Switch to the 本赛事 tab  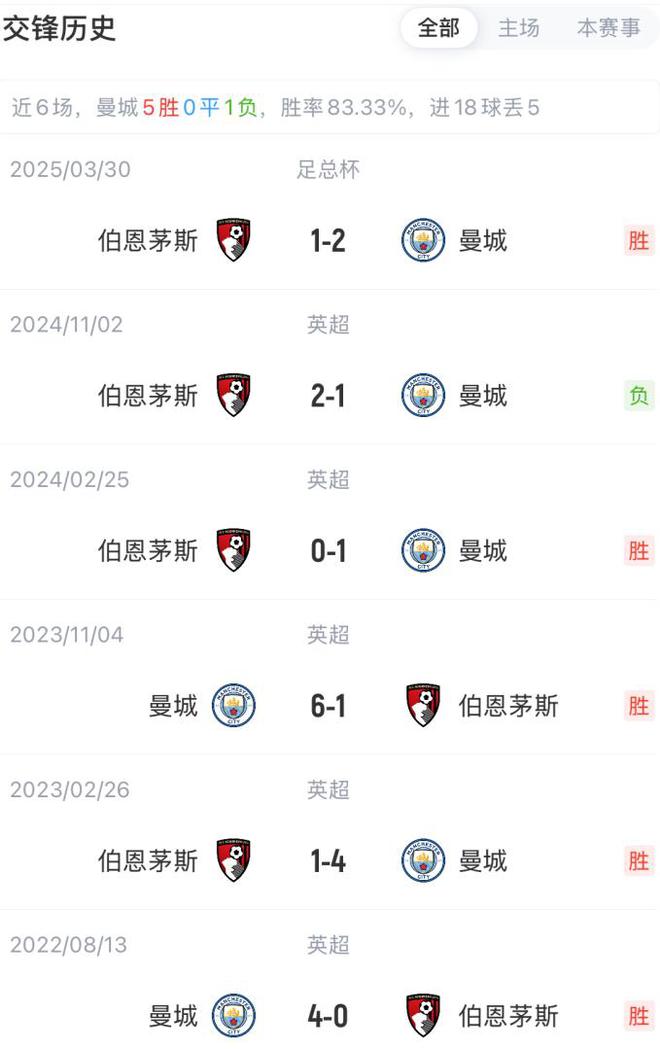[x=608, y=29]
